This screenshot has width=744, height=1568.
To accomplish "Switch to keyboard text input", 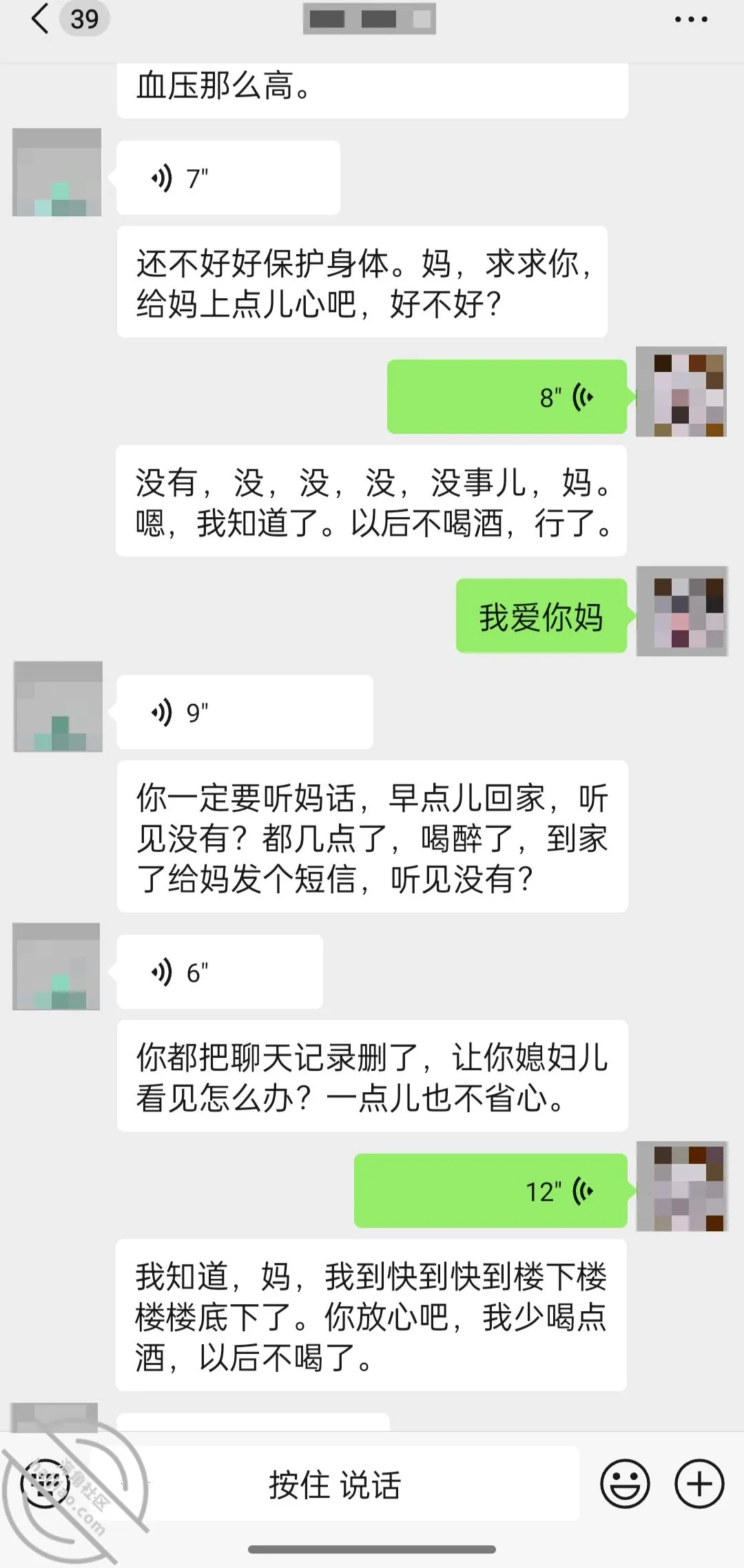I will pos(45,1483).
